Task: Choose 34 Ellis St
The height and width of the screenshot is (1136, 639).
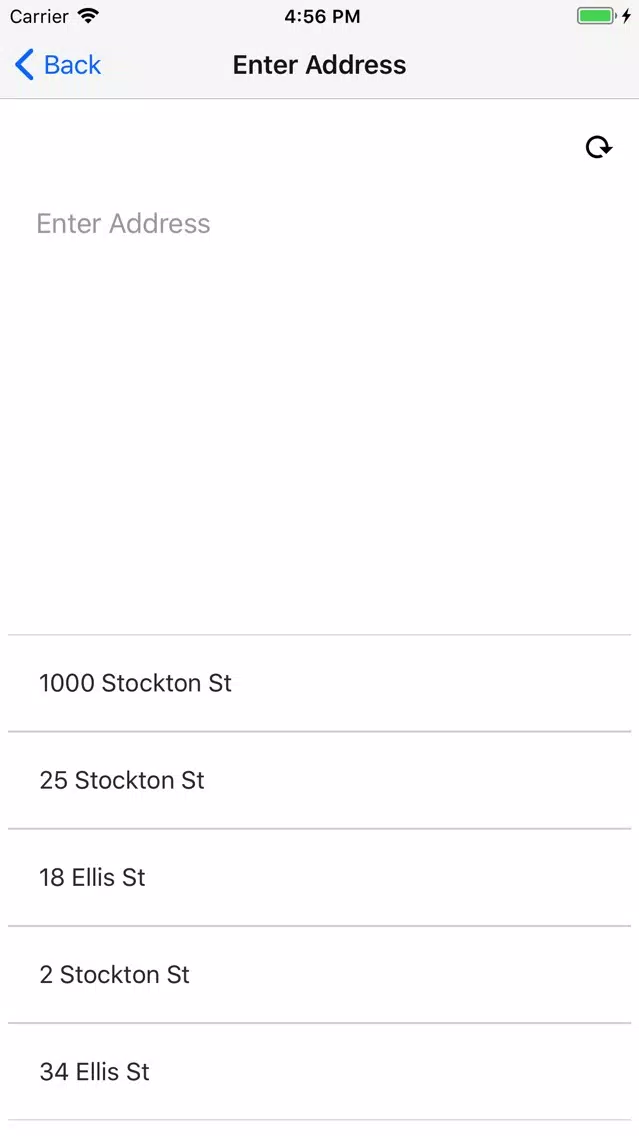Action: tap(320, 1072)
